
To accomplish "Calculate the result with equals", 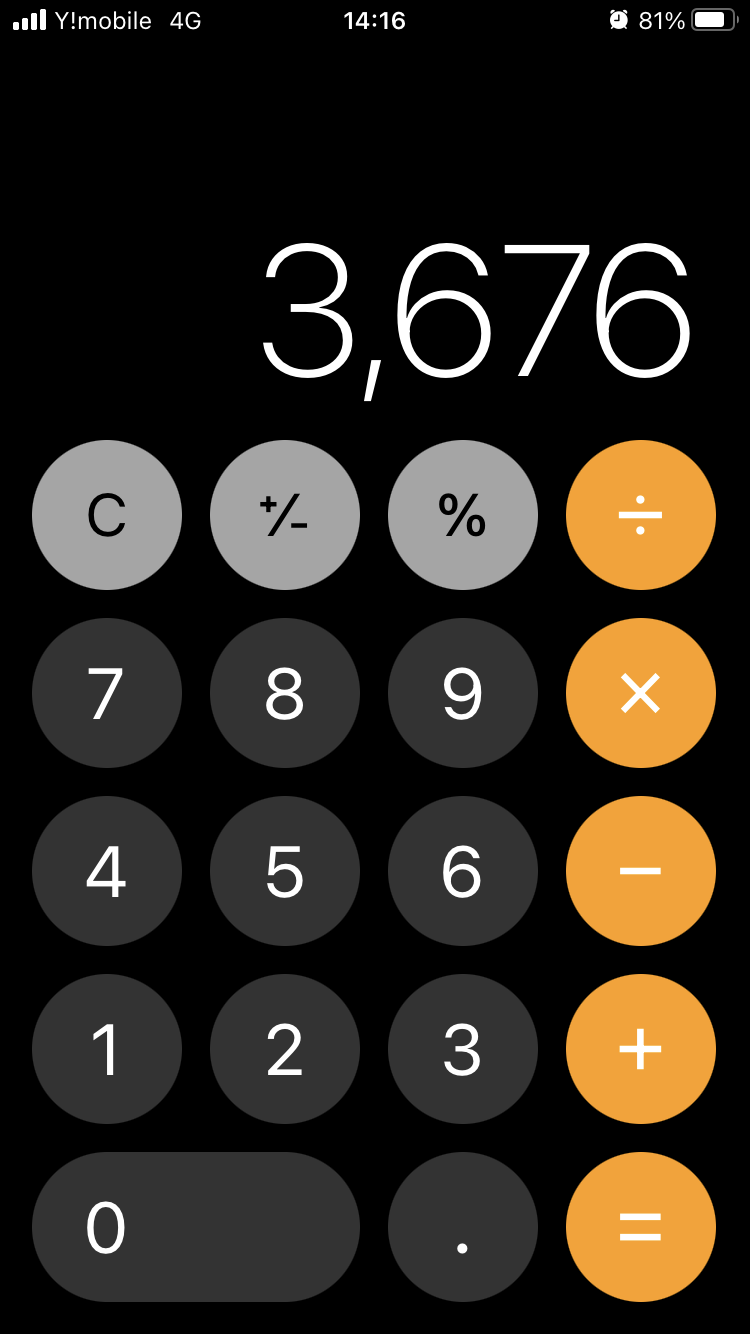I will [641, 1227].
